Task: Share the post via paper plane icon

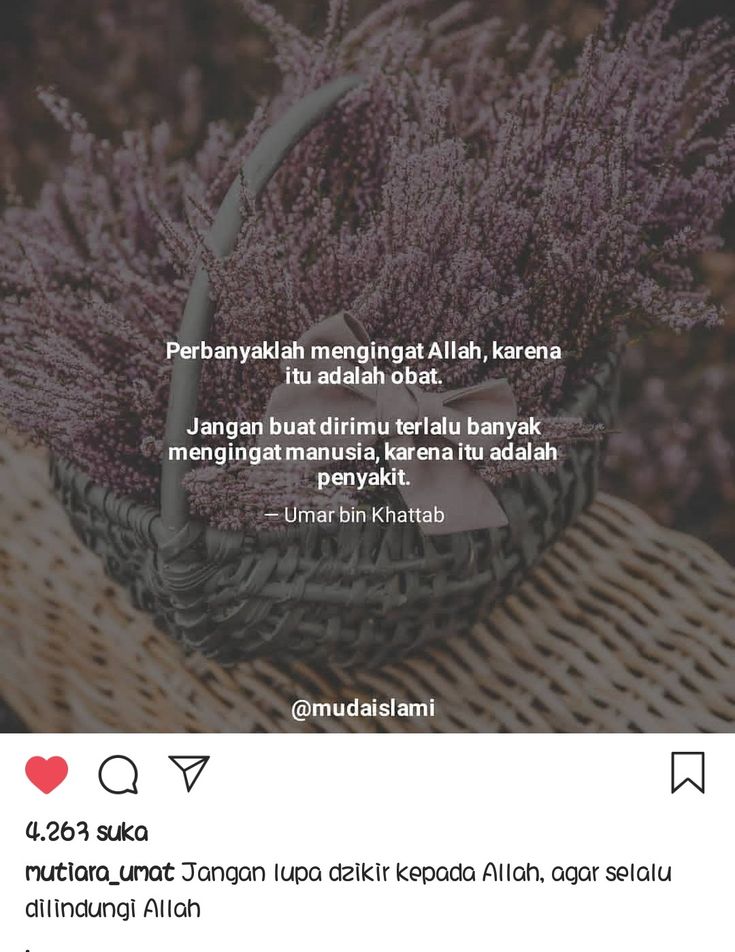Action: (188, 773)
